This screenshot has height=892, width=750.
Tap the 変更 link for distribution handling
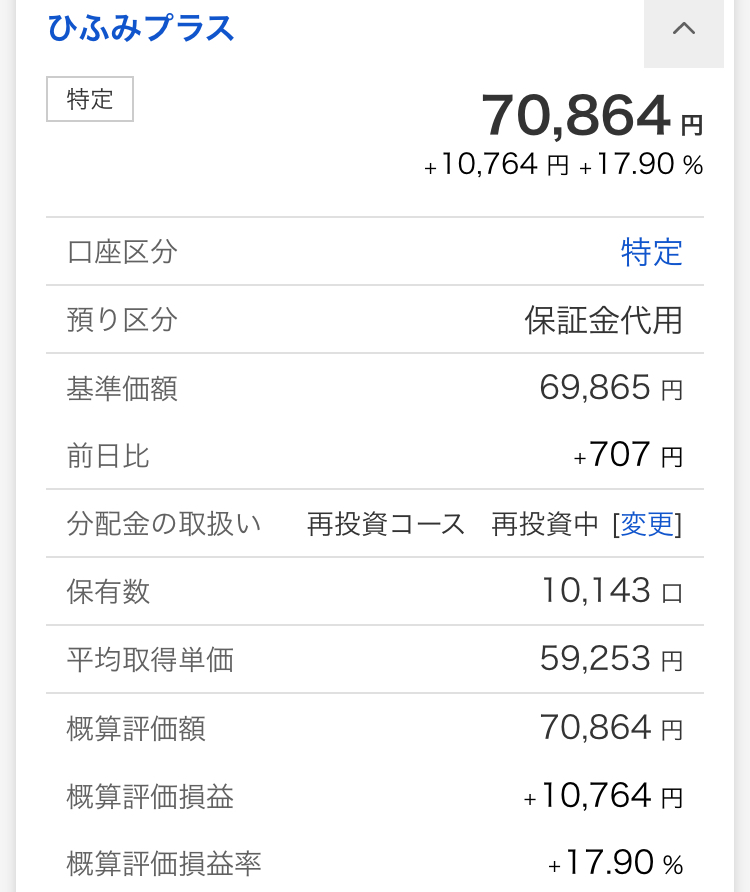647,524
